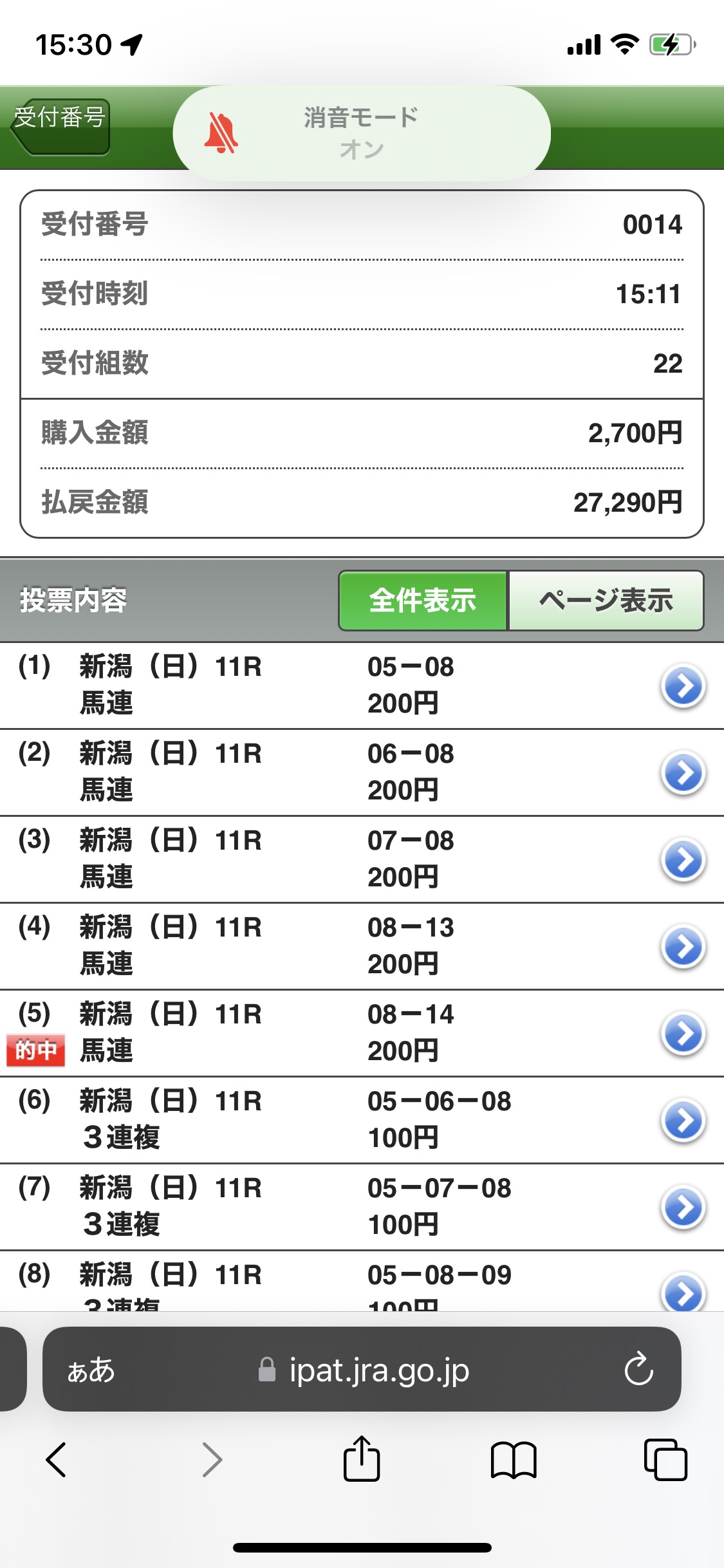Go back in Safari history
This screenshot has height=1568, width=724.
point(57,1459)
